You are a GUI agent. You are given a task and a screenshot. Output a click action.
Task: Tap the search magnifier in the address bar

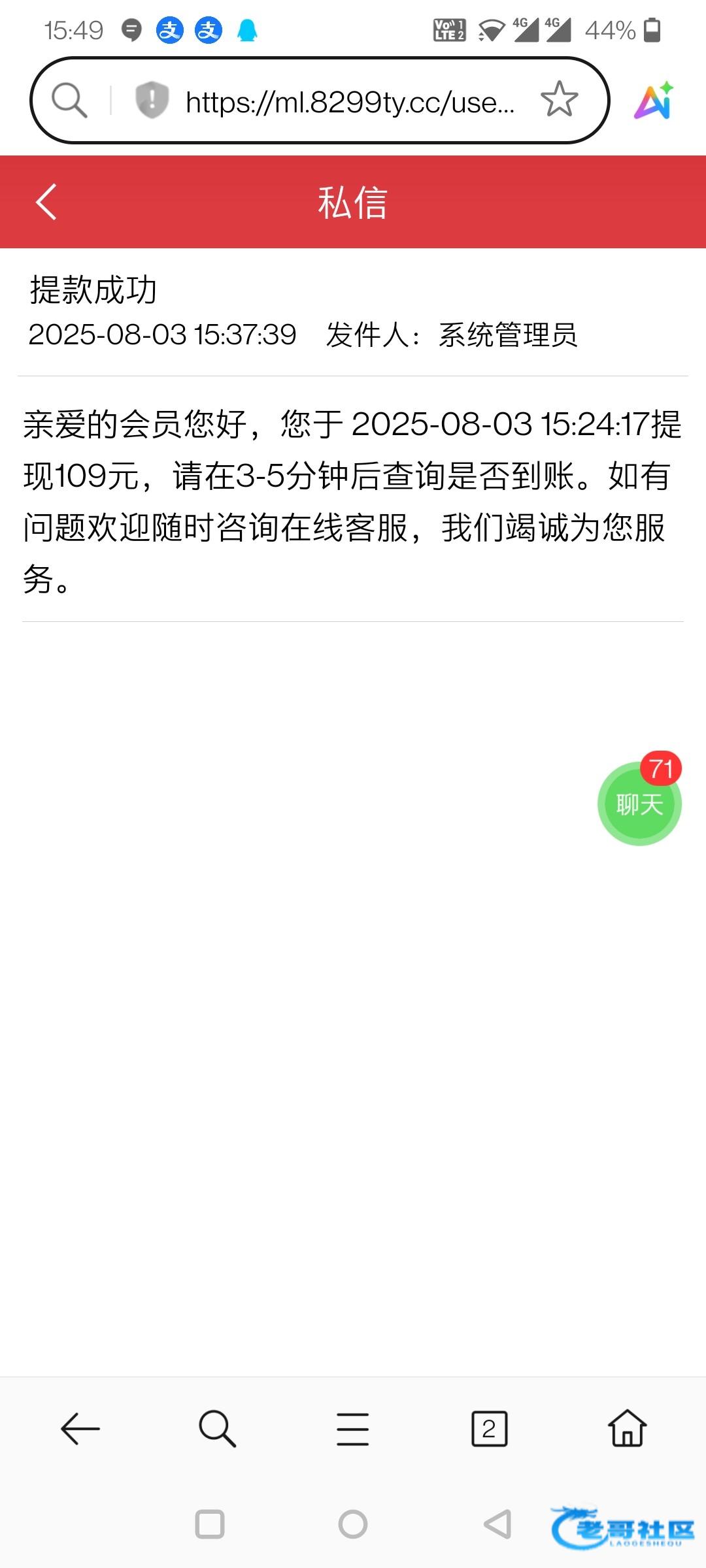(69, 101)
